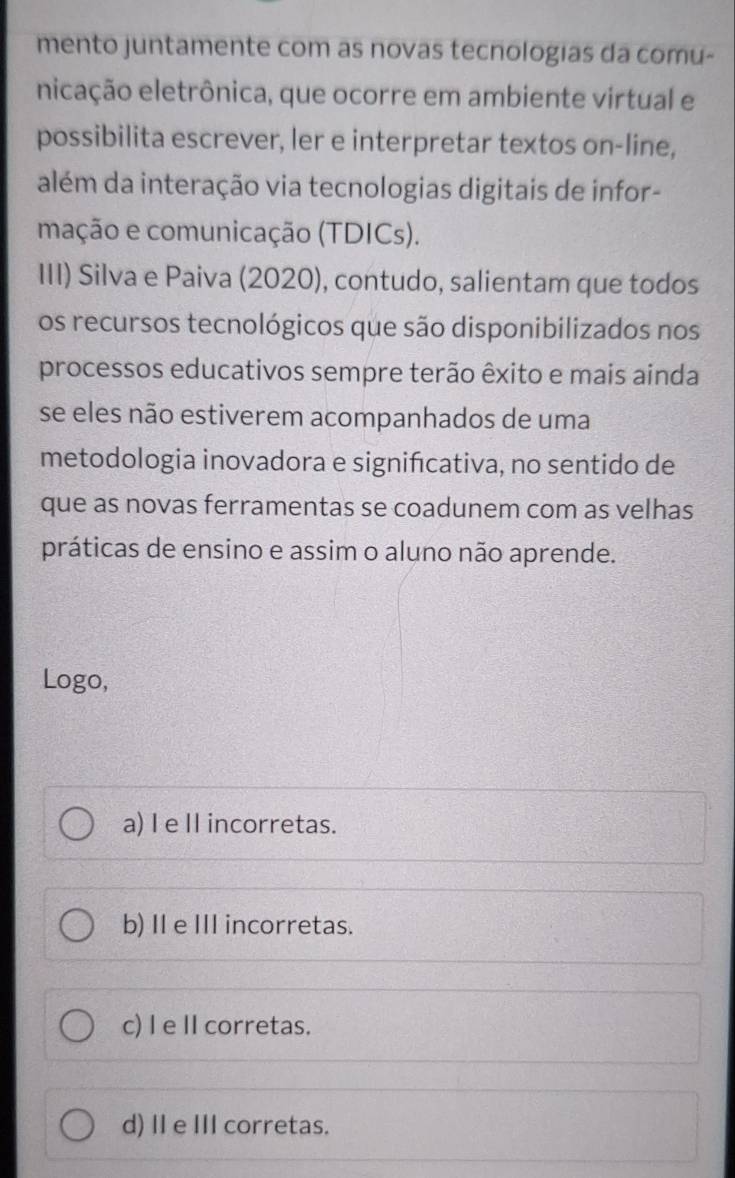The width and height of the screenshot is (735, 1178).
Task: Choose answer b) II e III incorretas
Action: click(80, 926)
